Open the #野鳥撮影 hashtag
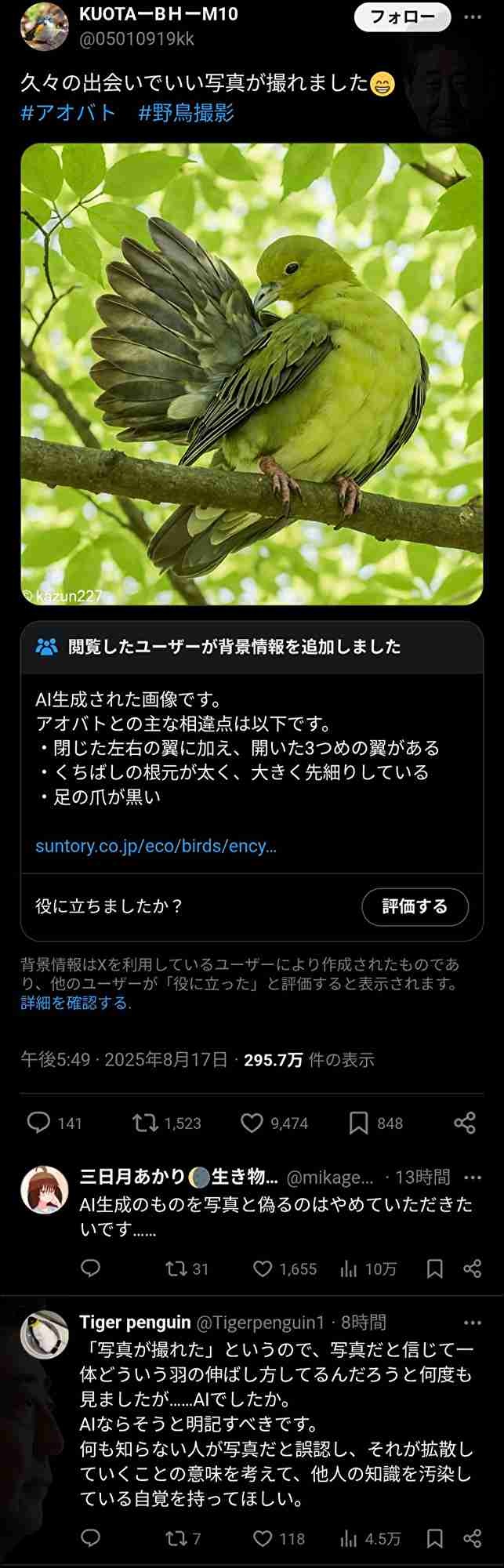This screenshot has height=1568, width=504. click(x=186, y=113)
